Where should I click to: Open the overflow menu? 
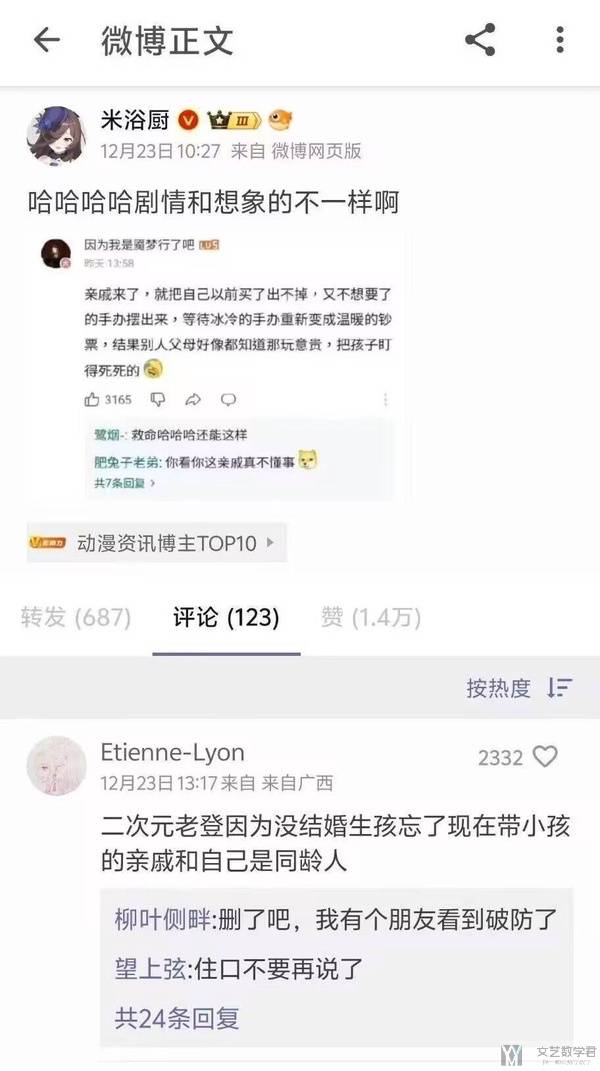tap(560, 40)
